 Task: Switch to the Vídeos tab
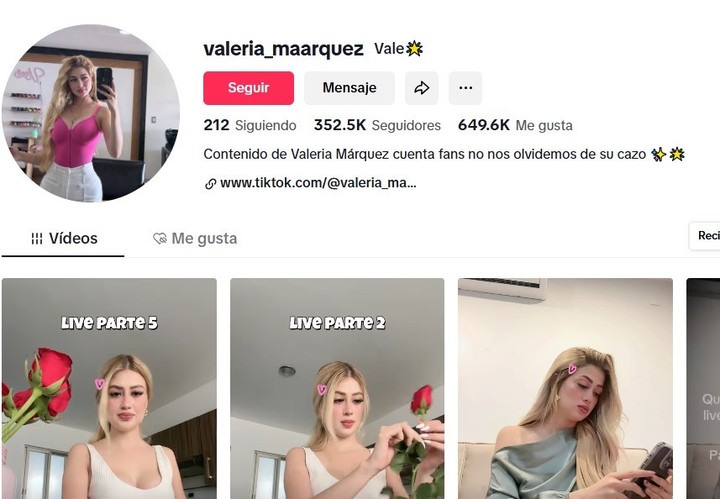pyautogui.click(x=64, y=238)
